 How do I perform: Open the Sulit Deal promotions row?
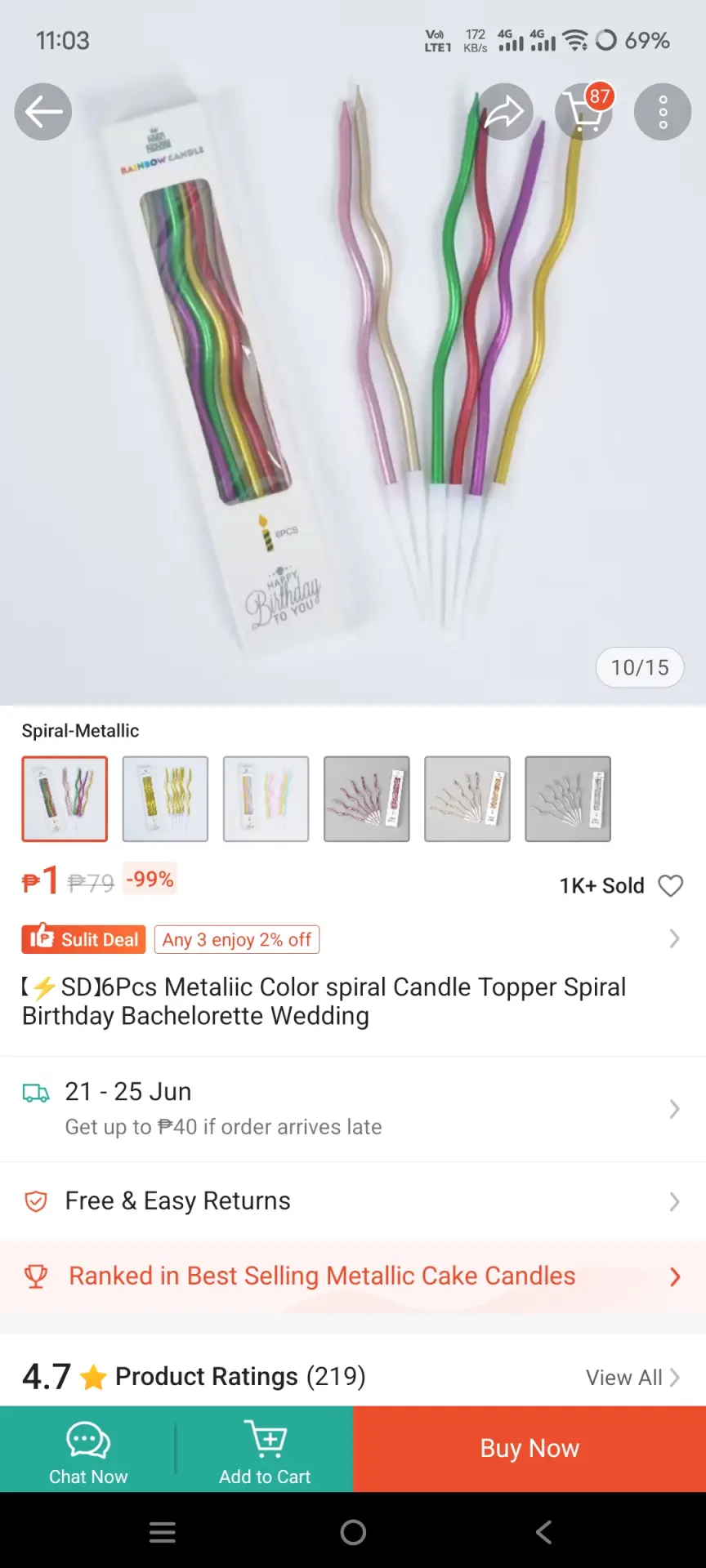pos(353,939)
